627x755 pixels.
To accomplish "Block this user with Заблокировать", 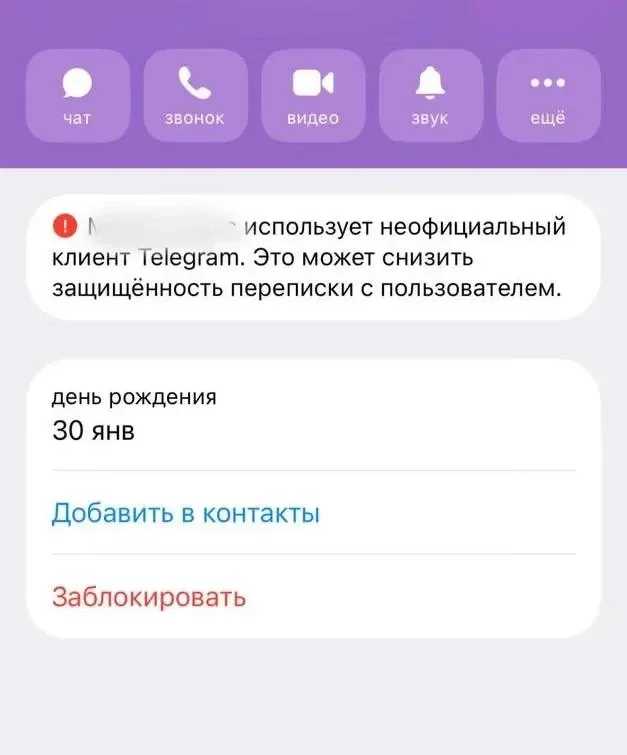I will (x=149, y=598).
